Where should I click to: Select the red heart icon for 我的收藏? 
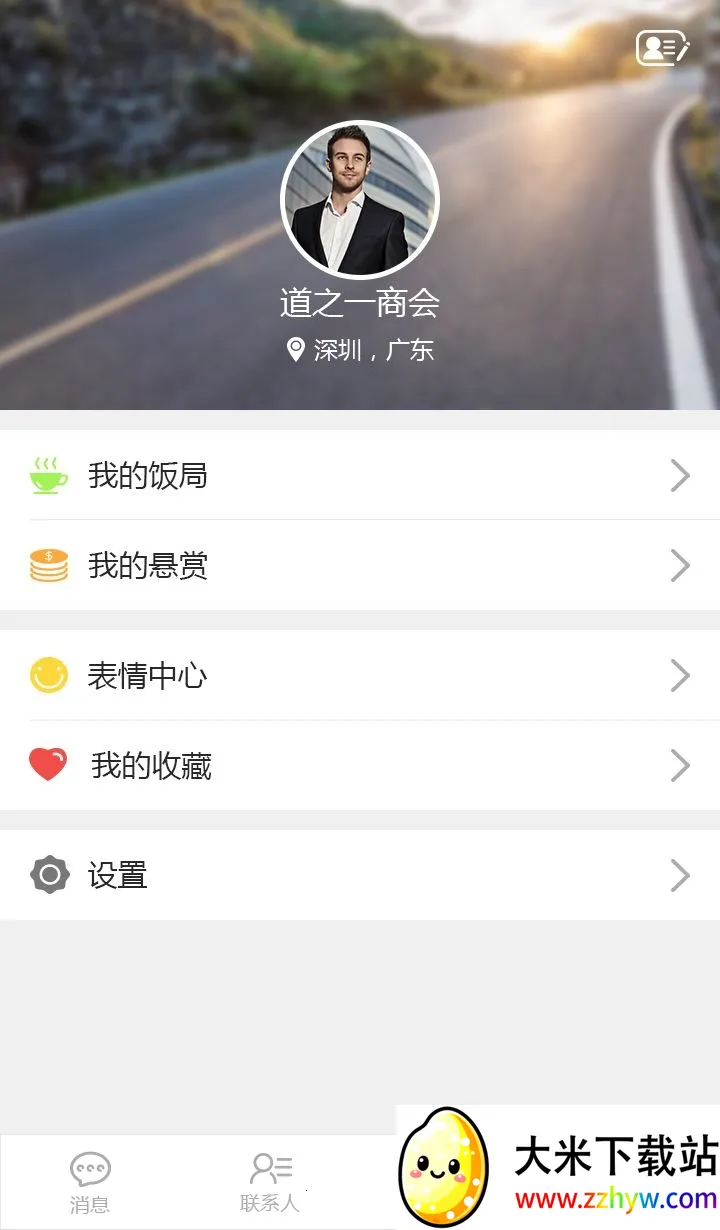click(47, 765)
